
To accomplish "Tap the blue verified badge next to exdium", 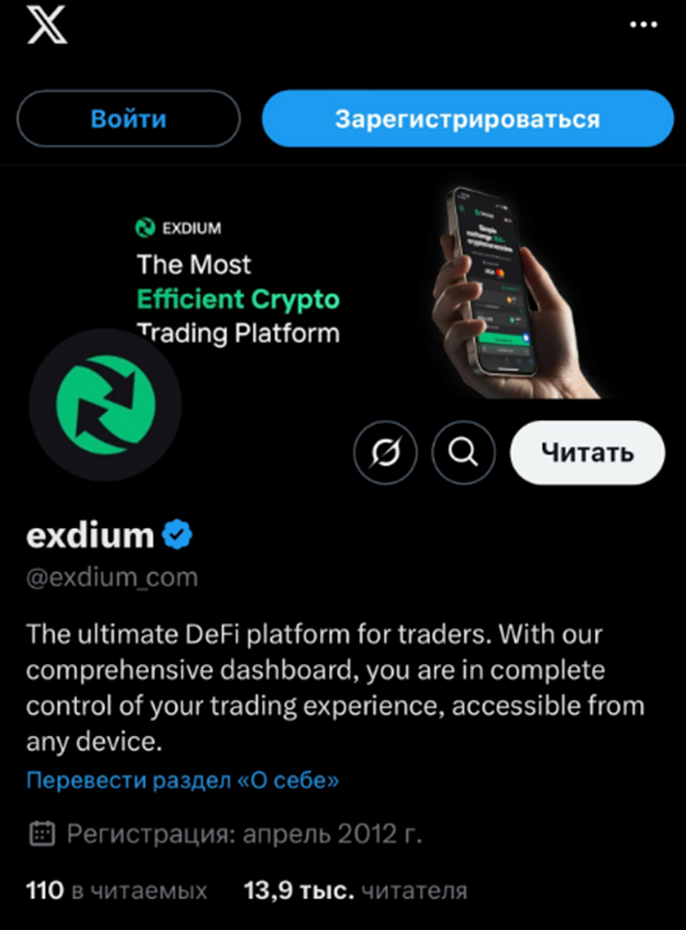I will (x=178, y=536).
